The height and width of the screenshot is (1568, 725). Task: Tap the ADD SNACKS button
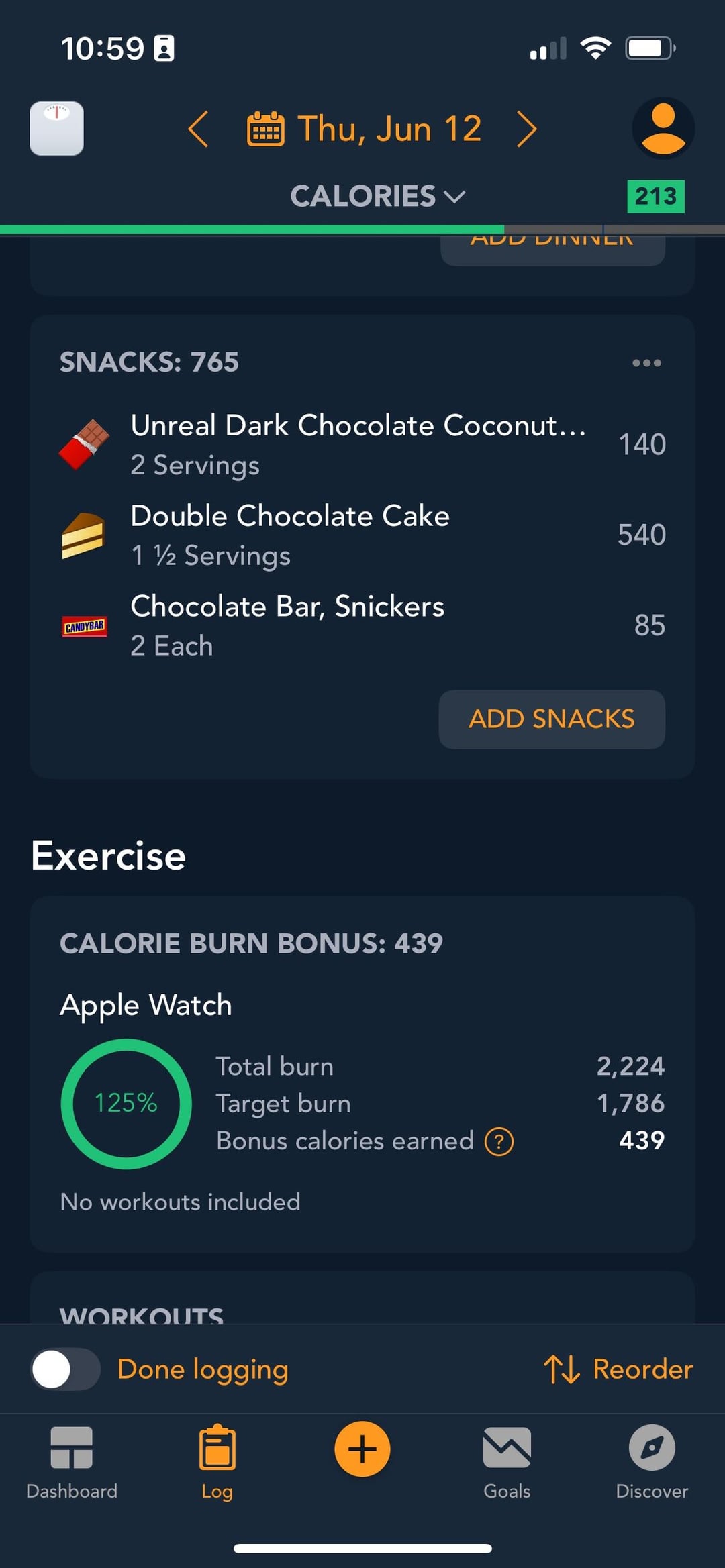pos(552,719)
